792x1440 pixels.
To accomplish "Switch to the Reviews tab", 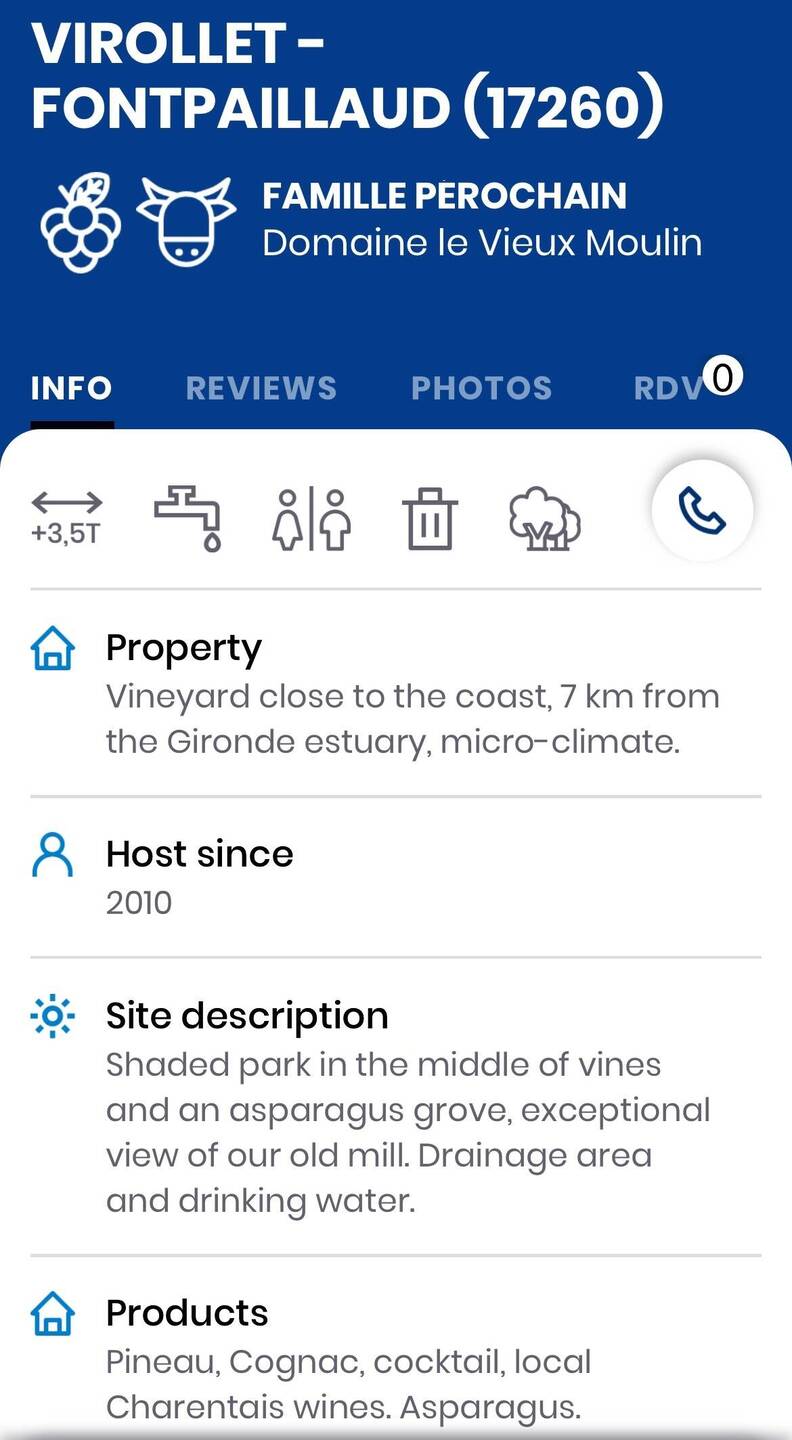I will coord(261,388).
